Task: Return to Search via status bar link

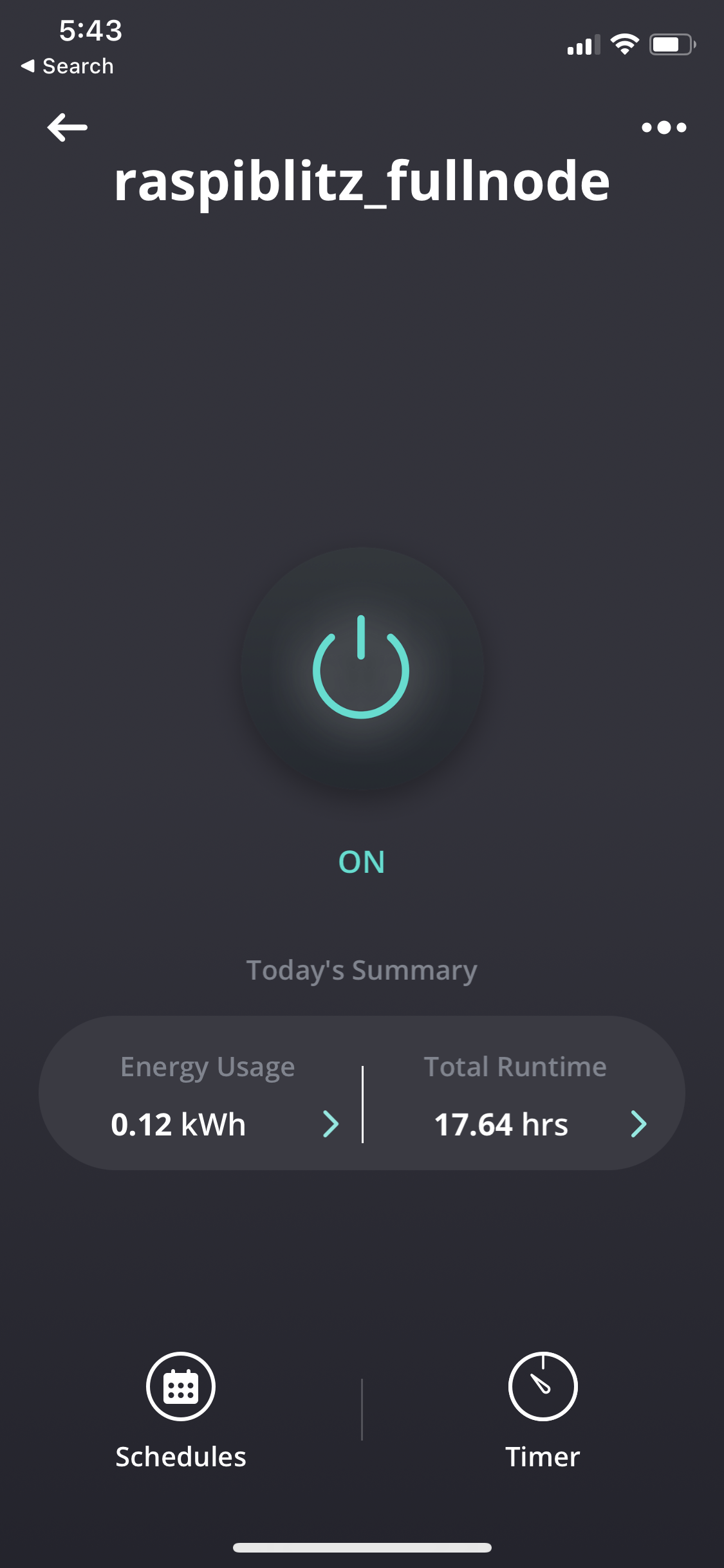Action: pyautogui.click(x=68, y=66)
